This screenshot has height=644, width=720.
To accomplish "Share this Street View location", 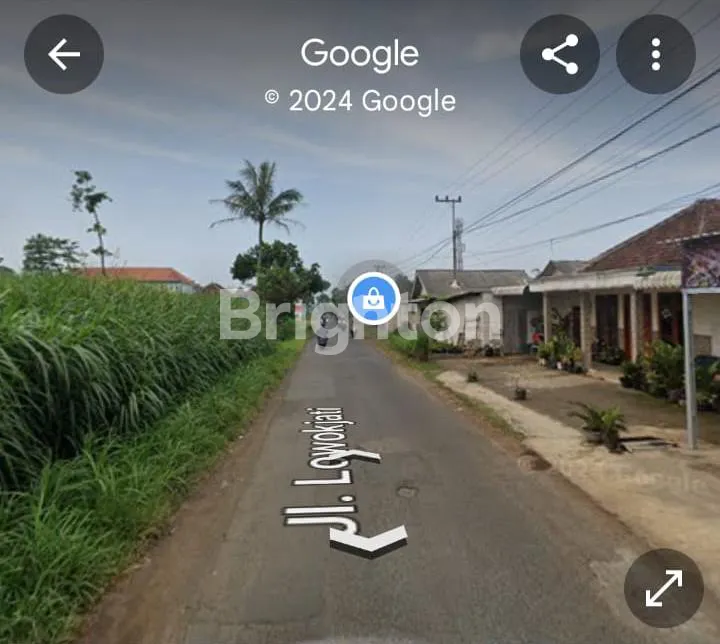I will 560,54.
